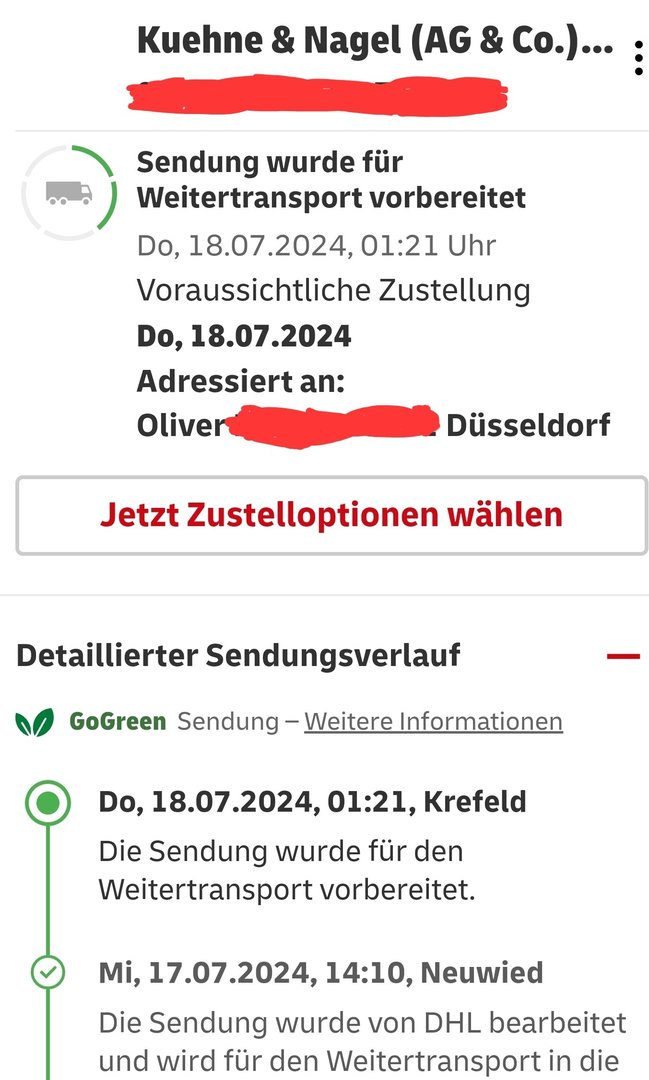Tap Jetzt Zustelloptionen wählen button
Image resolution: width=649 pixels, height=1080 pixels.
pos(331,515)
